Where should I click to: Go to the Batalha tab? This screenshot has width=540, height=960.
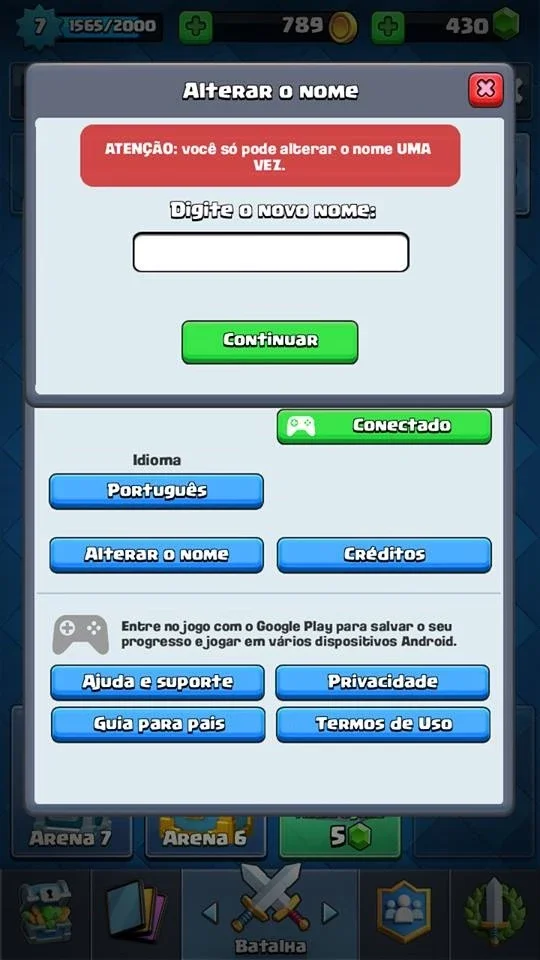click(270, 914)
